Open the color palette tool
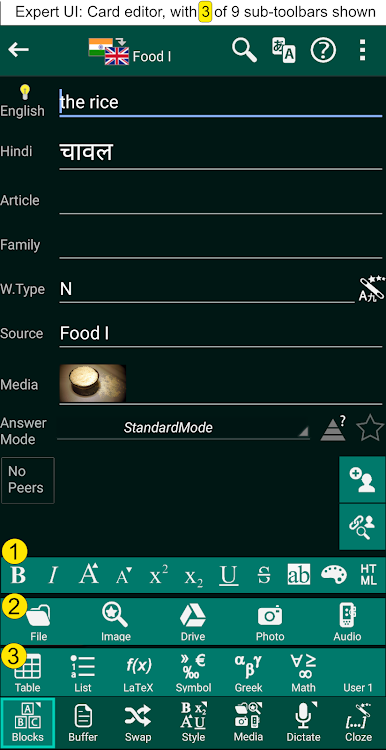 (x=333, y=575)
